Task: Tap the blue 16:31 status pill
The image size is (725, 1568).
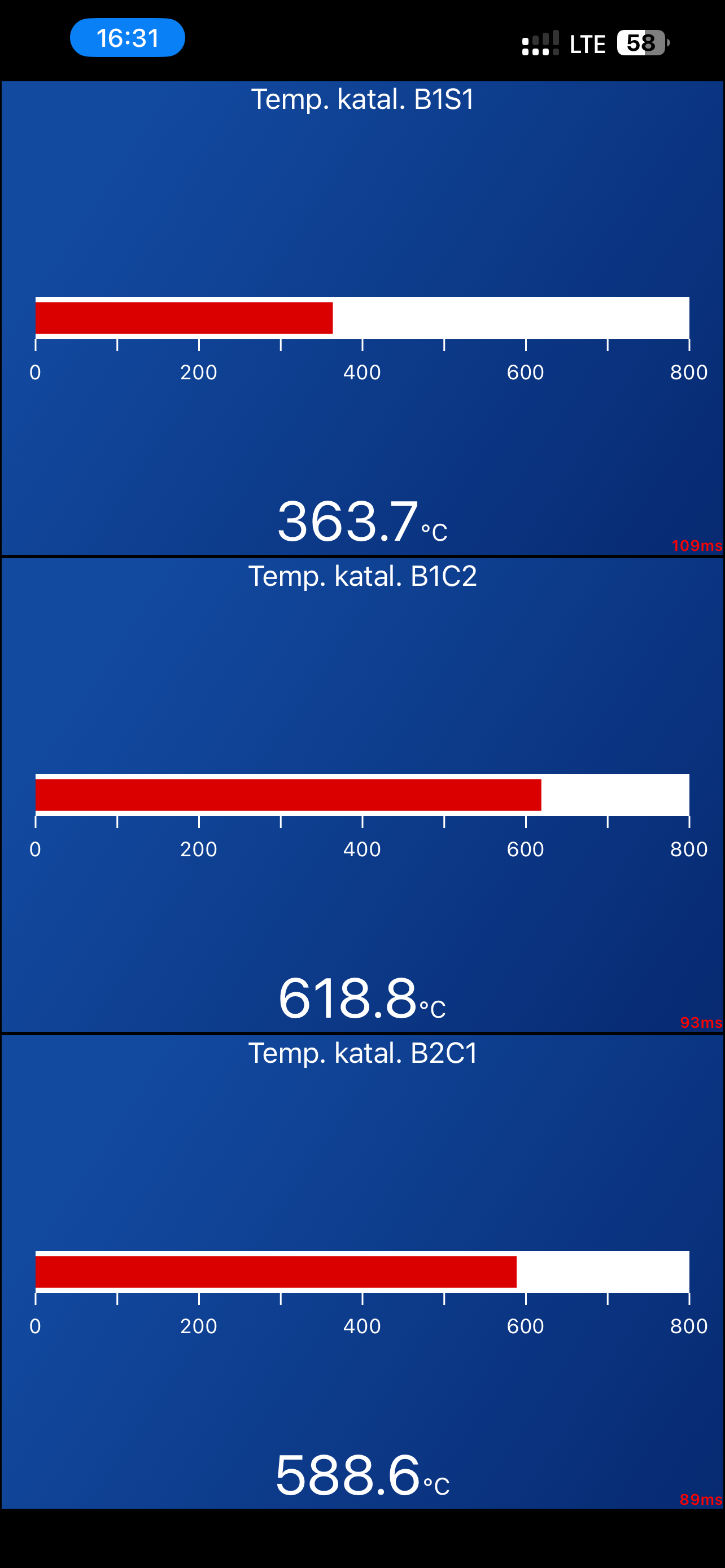Action: [x=127, y=38]
